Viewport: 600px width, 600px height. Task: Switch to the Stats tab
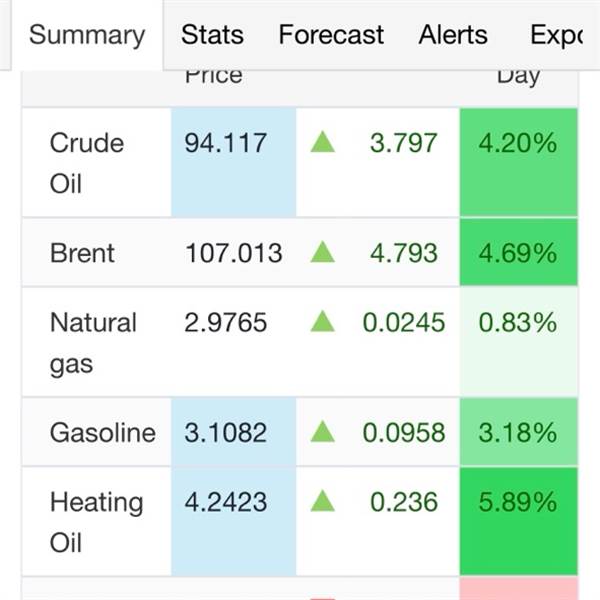click(212, 35)
